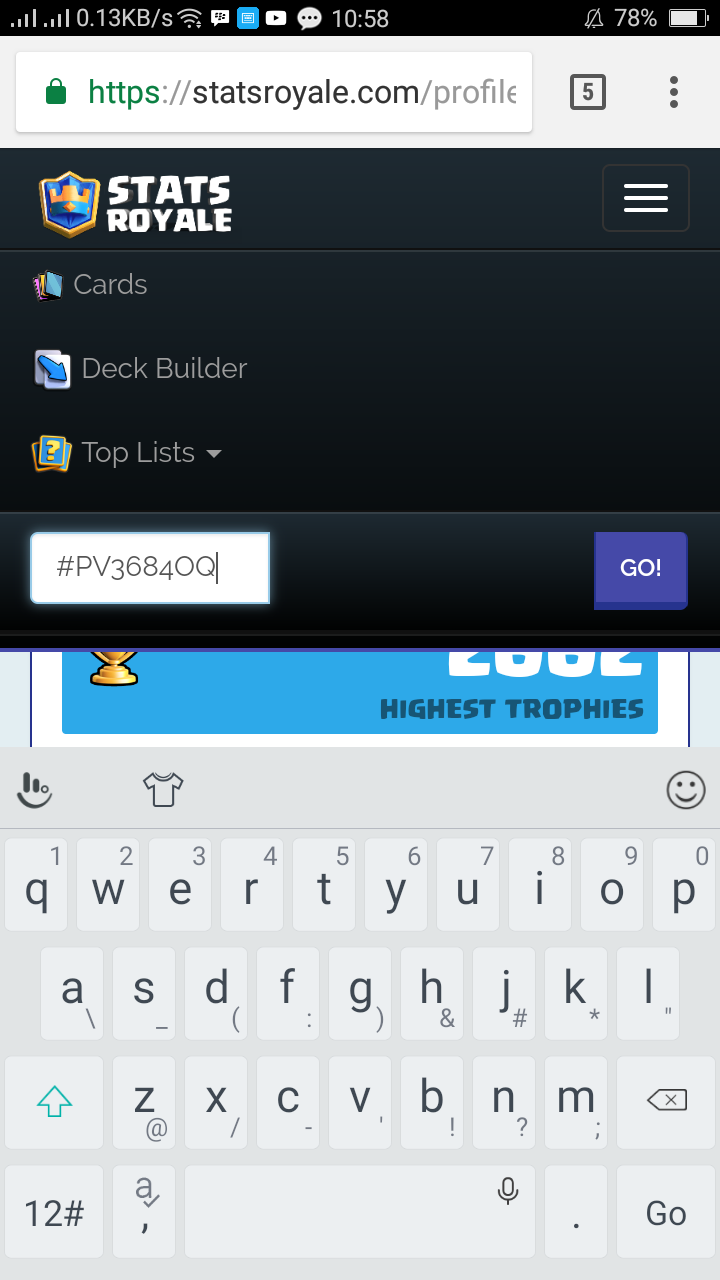Tap the statsroyale.com address bar
Screen dimensions: 720x1280
pyautogui.click(x=290, y=92)
